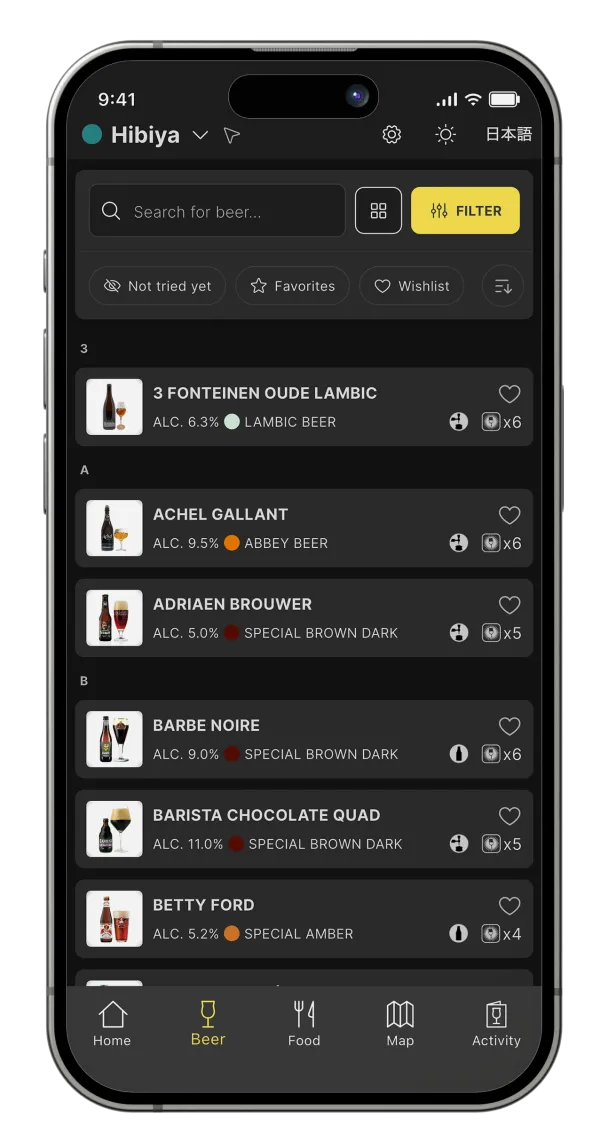Screen dimensions: 600x1133
Task: Open the settings gear
Action: tap(392, 135)
